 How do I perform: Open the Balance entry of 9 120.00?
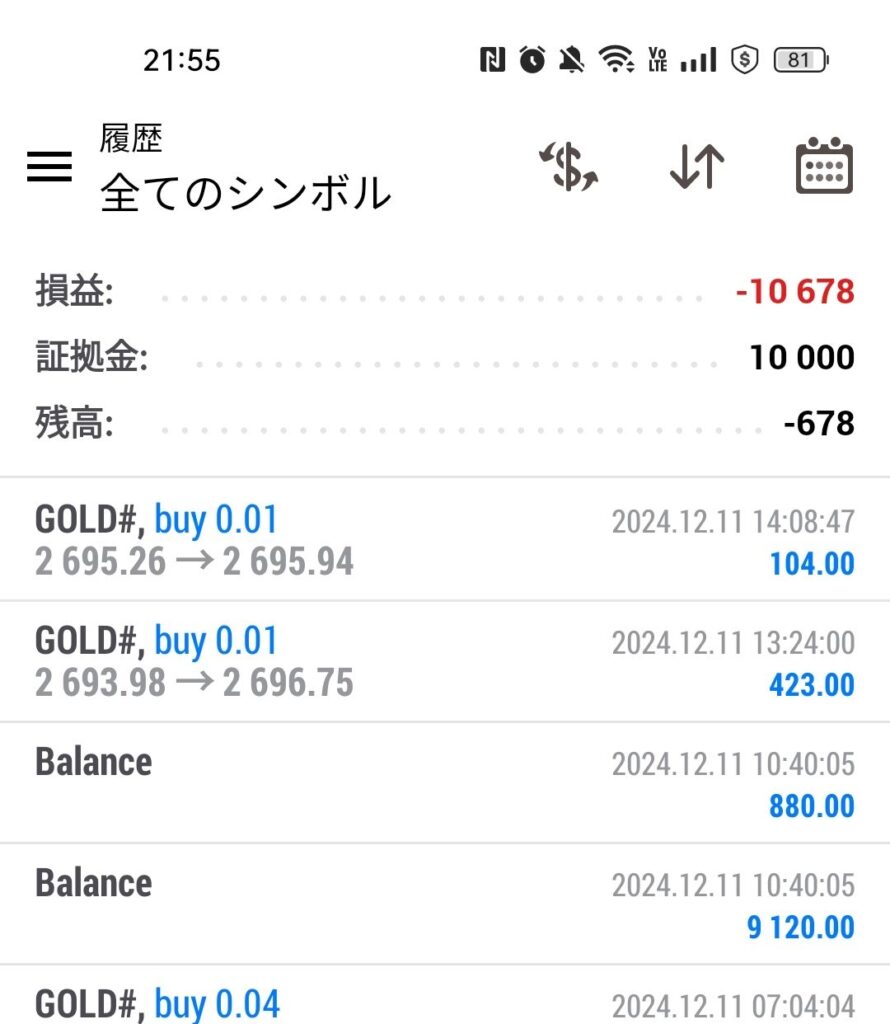click(x=445, y=903)
